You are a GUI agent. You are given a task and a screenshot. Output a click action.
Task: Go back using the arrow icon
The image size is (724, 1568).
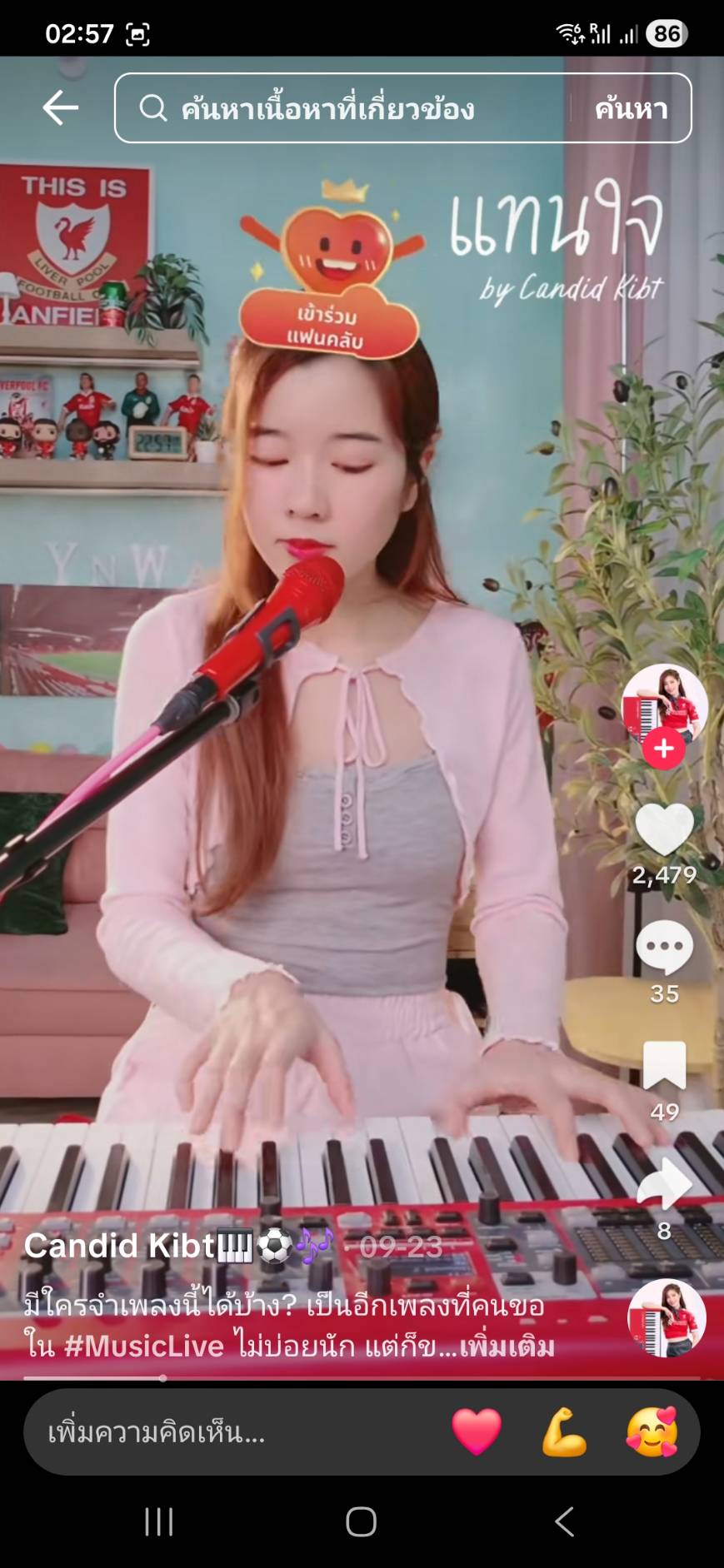pos(60,108)
